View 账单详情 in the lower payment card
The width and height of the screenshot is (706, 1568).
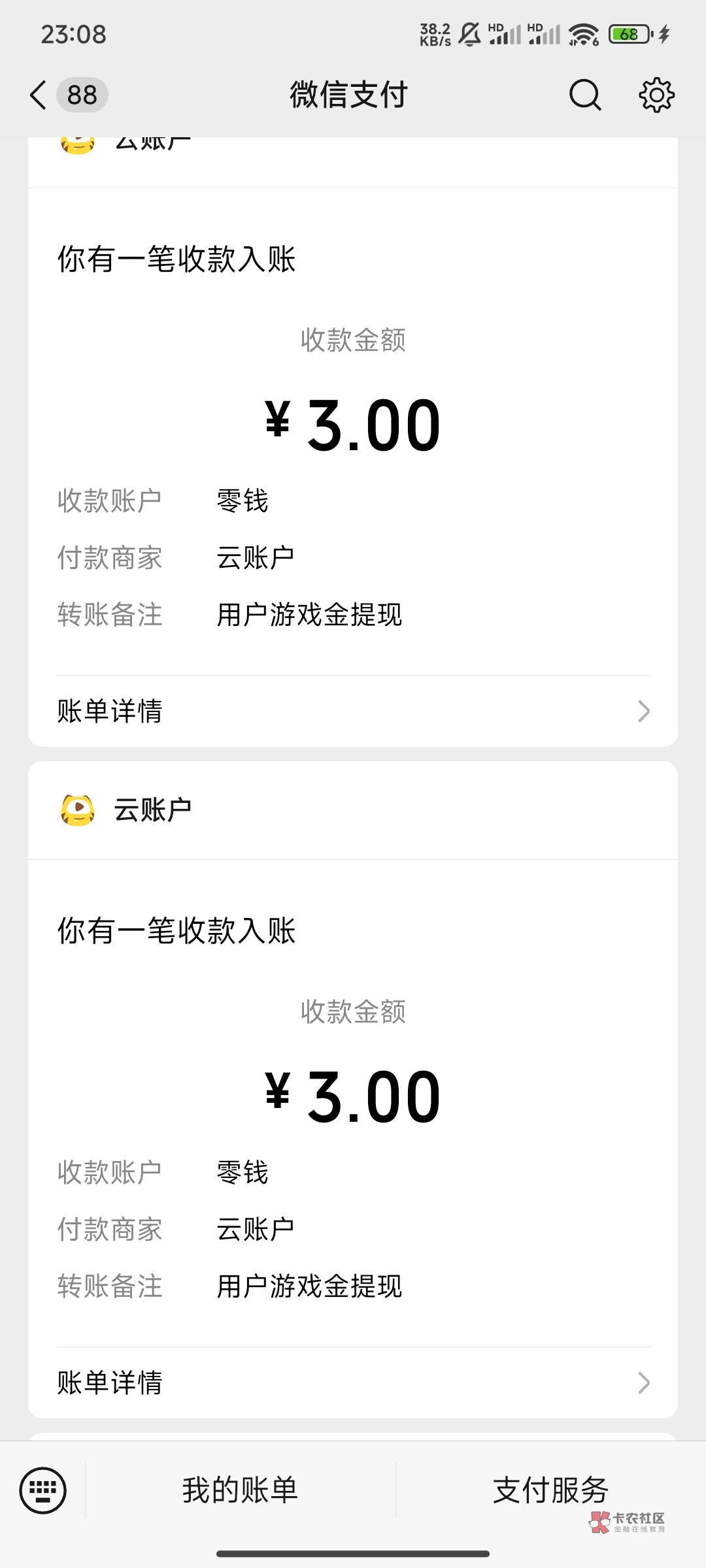pos(353,1382)
